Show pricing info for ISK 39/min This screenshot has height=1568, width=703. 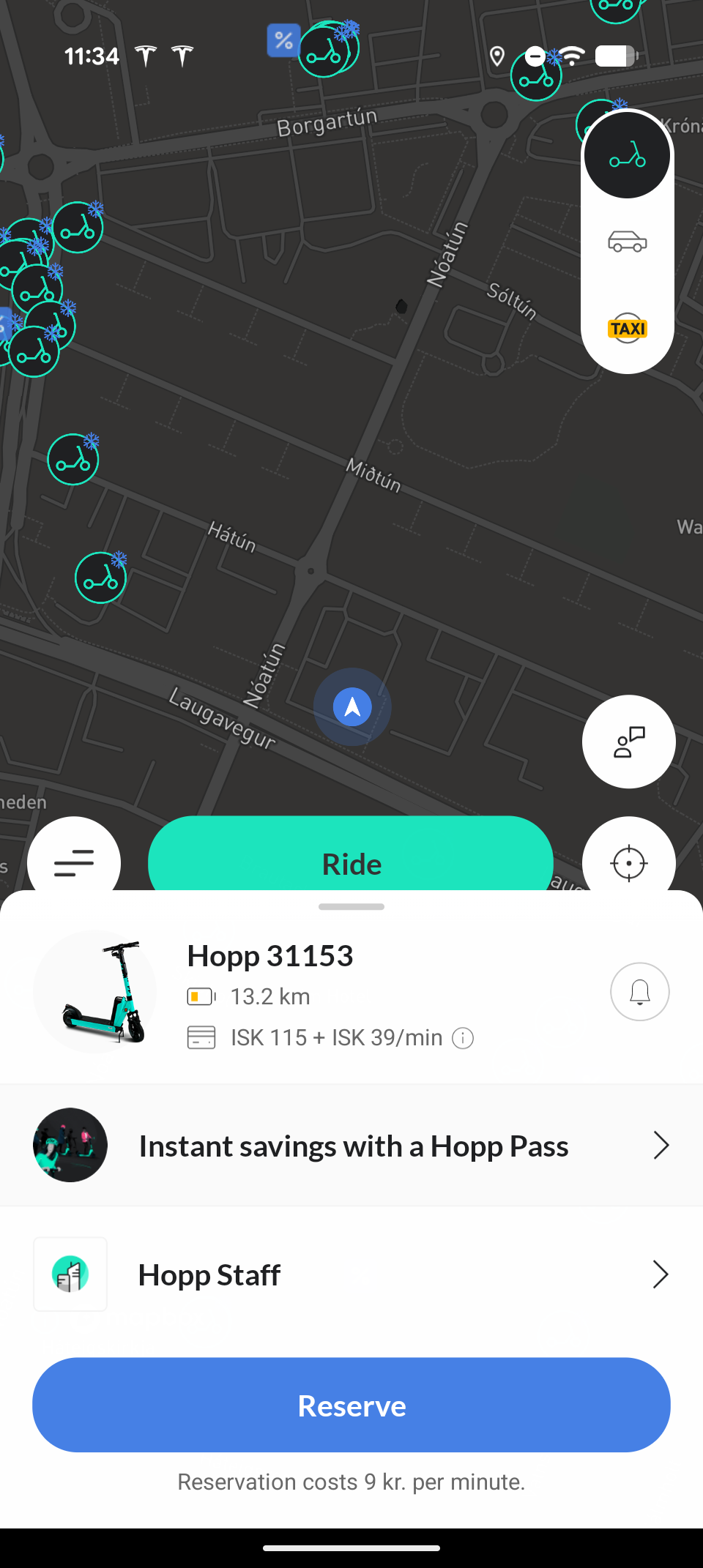tap(463, 1038)
